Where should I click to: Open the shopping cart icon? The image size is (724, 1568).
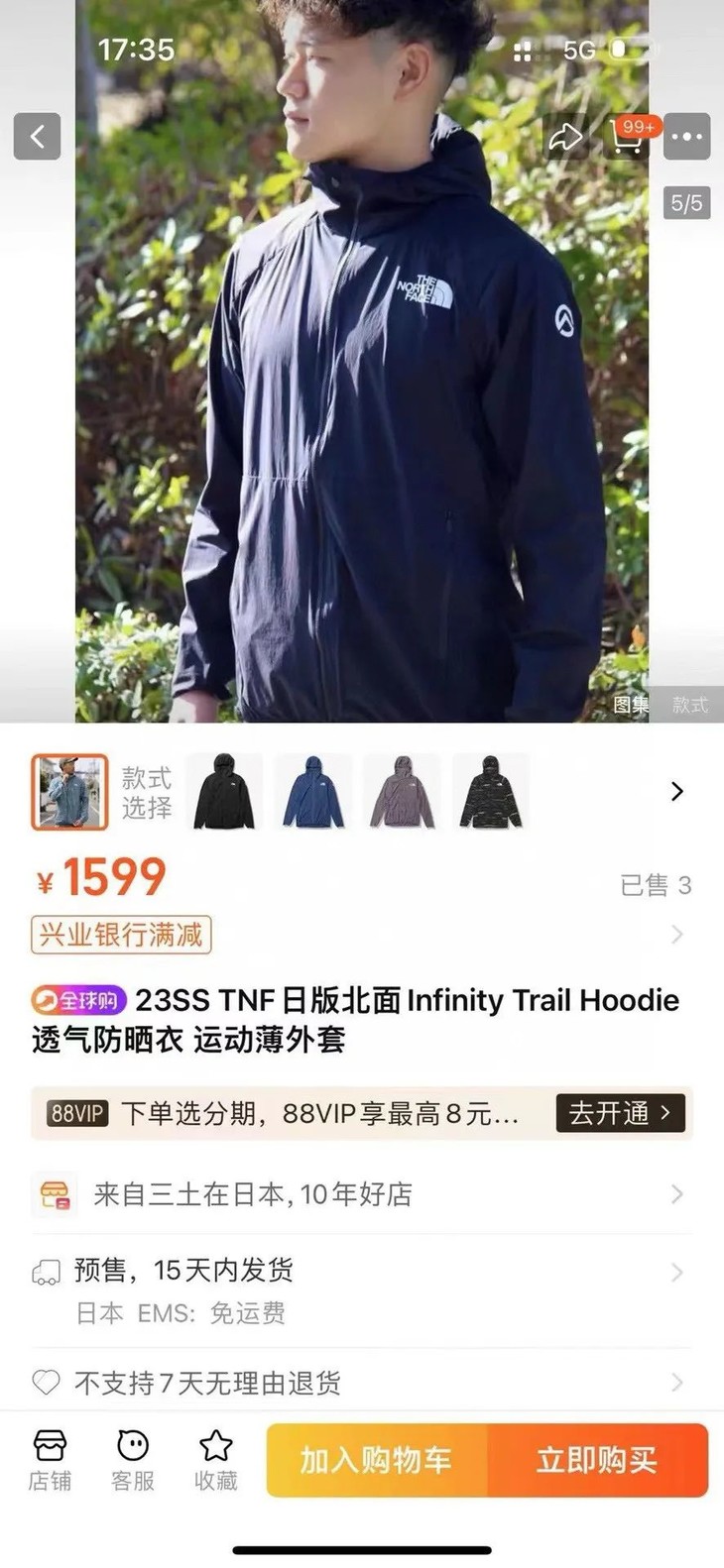pos(627,137)
